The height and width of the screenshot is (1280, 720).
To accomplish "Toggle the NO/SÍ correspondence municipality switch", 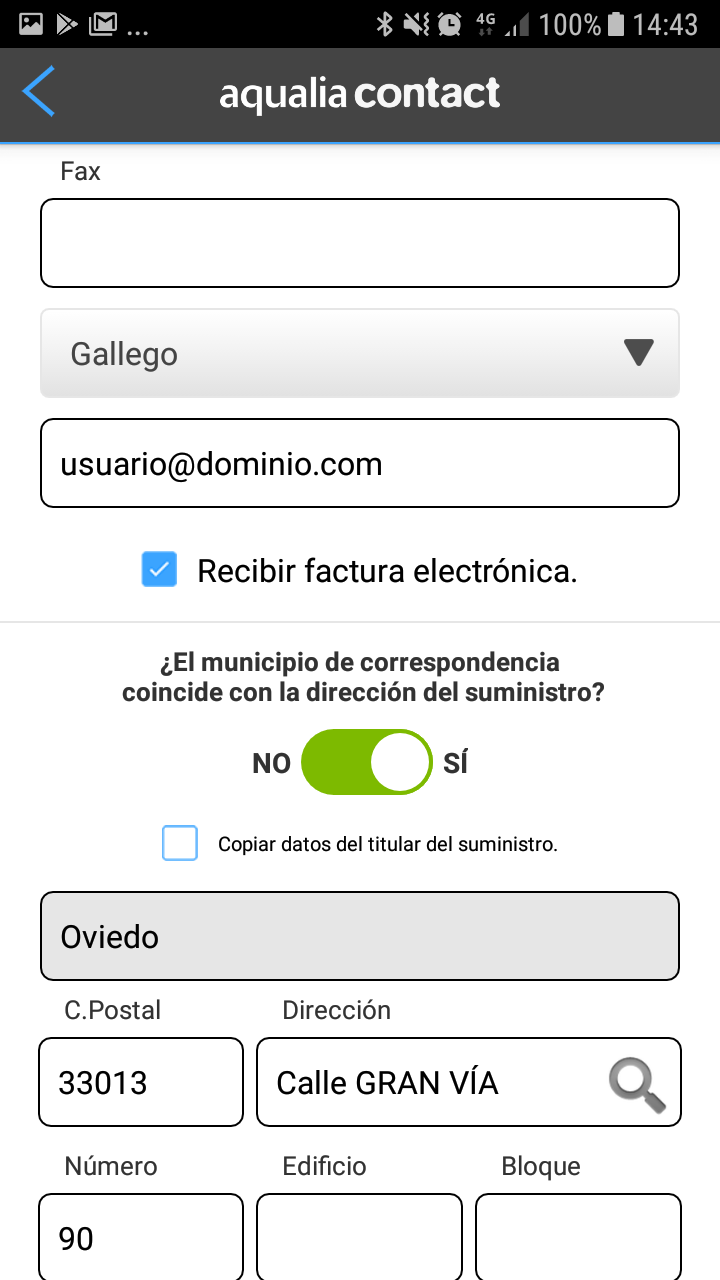I will pyautogui.click(x=366, y=763).
